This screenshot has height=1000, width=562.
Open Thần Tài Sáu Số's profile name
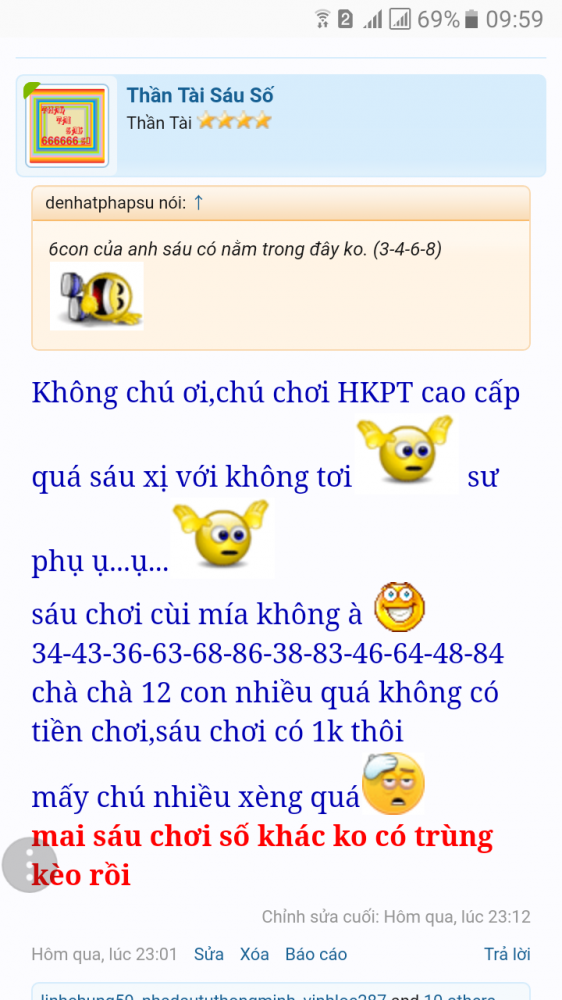(200, 95)
